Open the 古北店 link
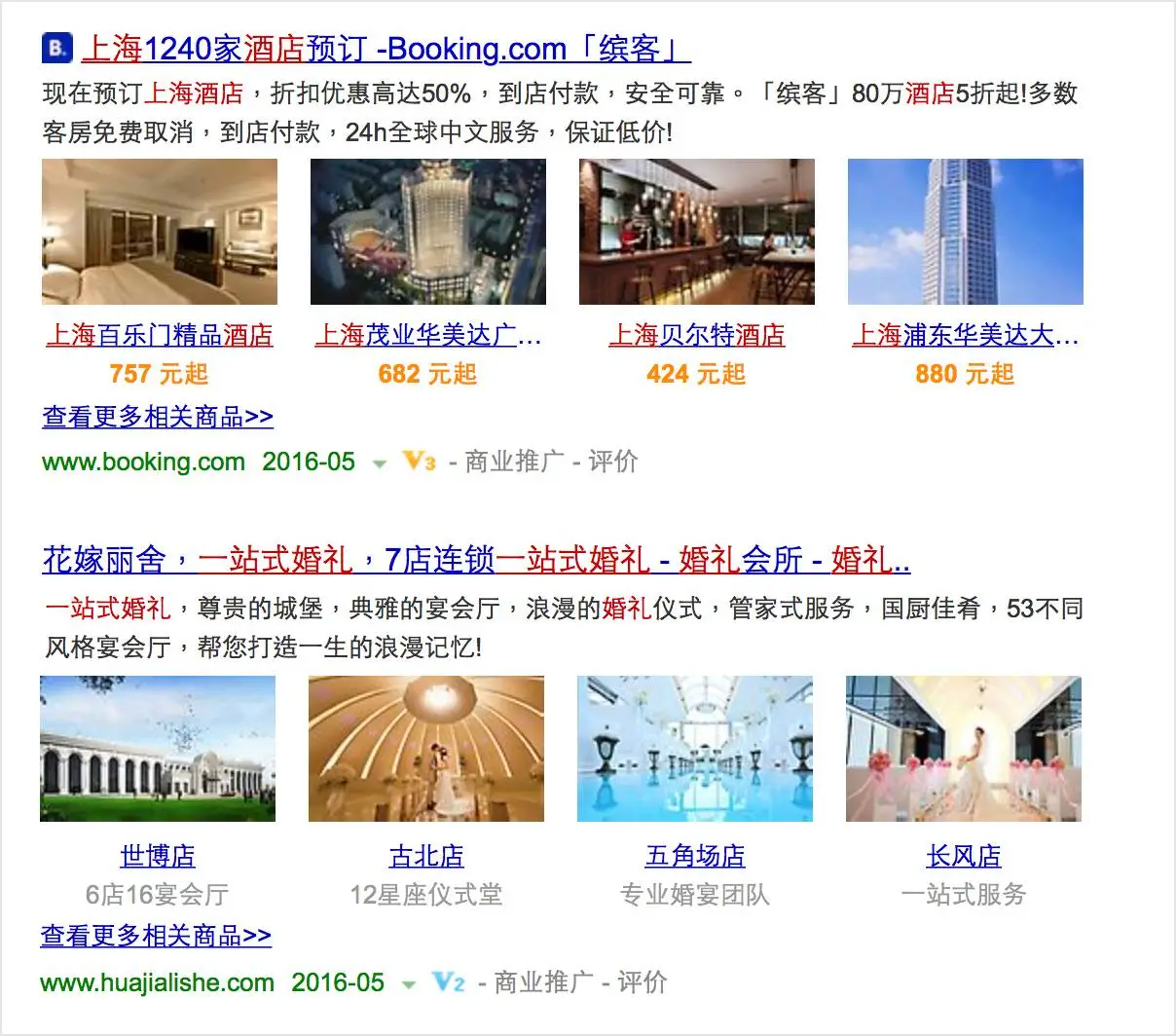The width and height of the screenshot is (1176, 1036). coord(426,856)
